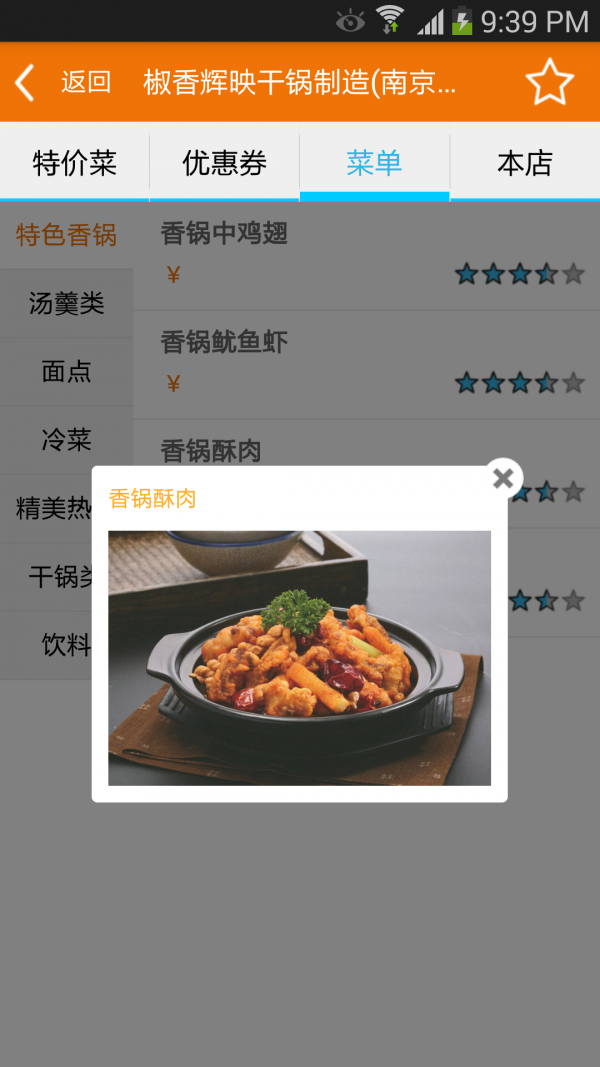
Task: Open the 优惠券 tab
Action: pos(224,162)
